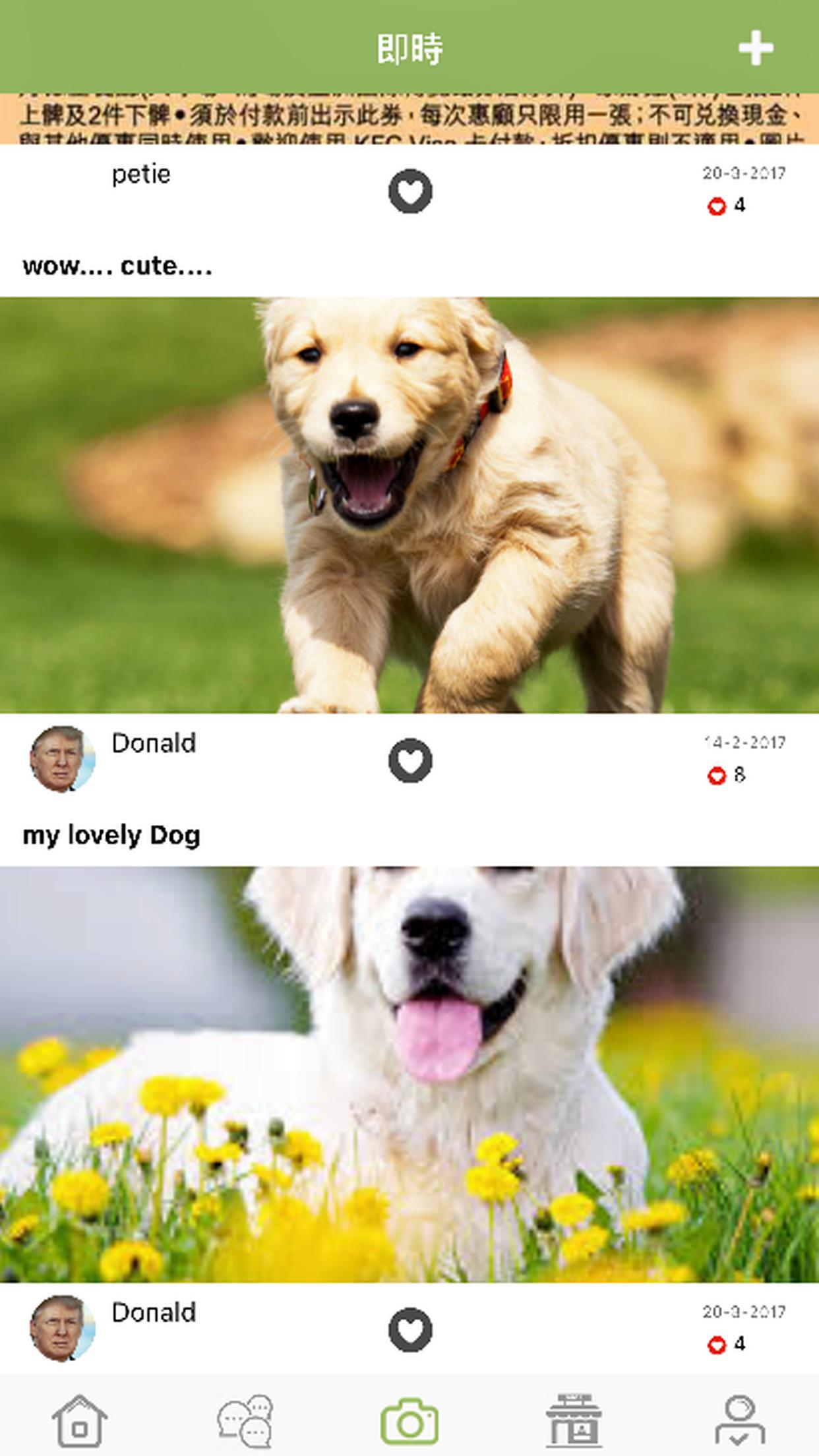The width and height of the screenshot is (819, 1456).
Task: Switch to the home tab
Action: (x=80, y=1421)
